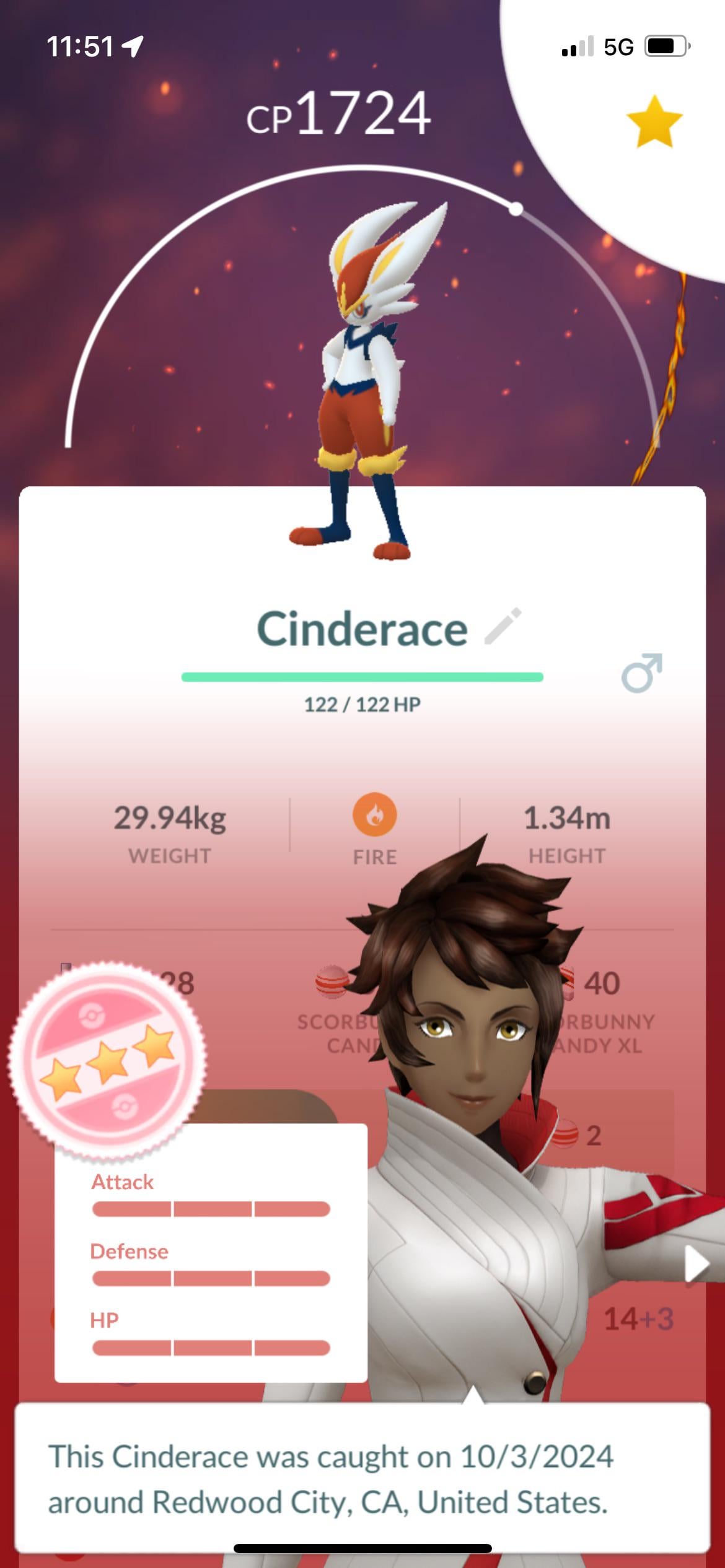Image resolution: width=725 pixels, height=1568 pixels.
Task: Edit Cinderace's nickname with the pencil
Action: (503, 626)
